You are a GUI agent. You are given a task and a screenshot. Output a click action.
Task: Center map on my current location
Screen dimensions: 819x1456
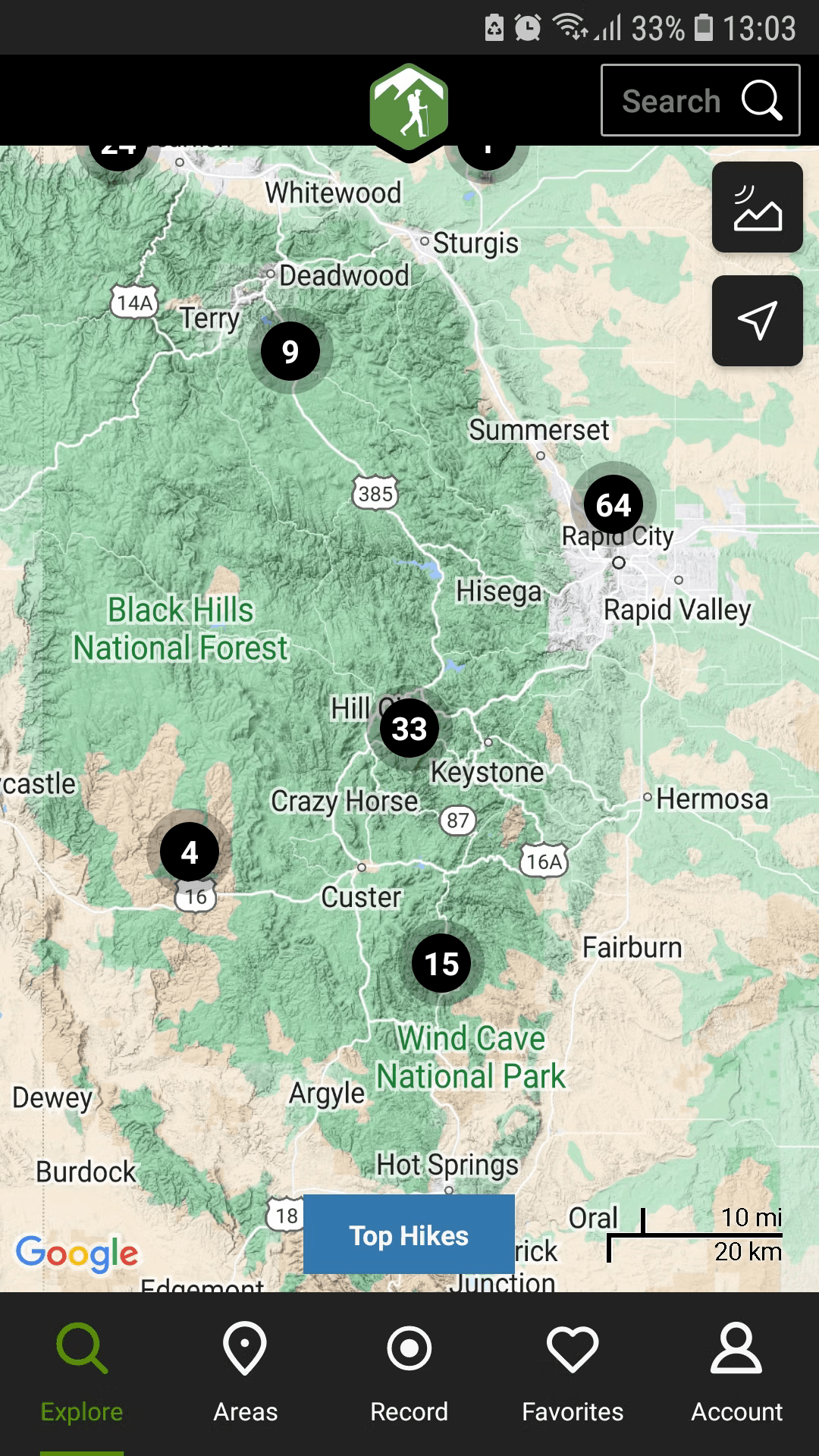click(x=757, y=321)
